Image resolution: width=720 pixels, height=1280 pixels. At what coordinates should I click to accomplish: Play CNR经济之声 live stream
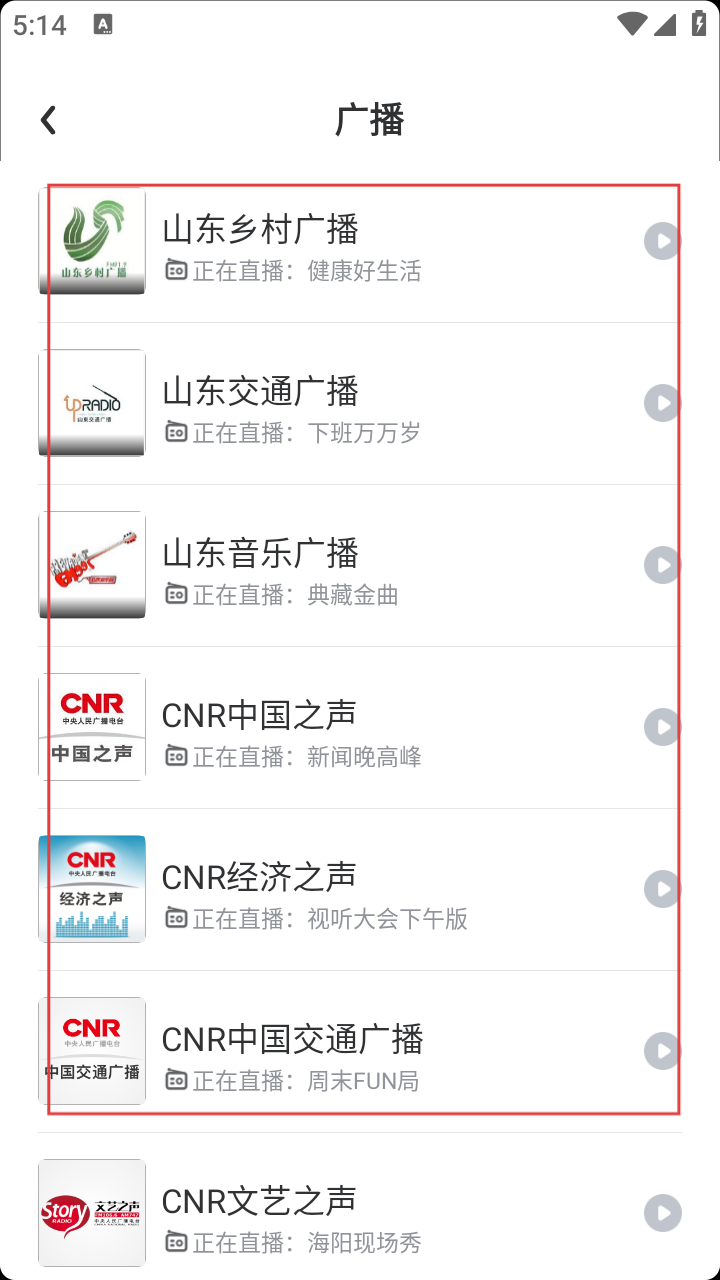pos(661,889)
